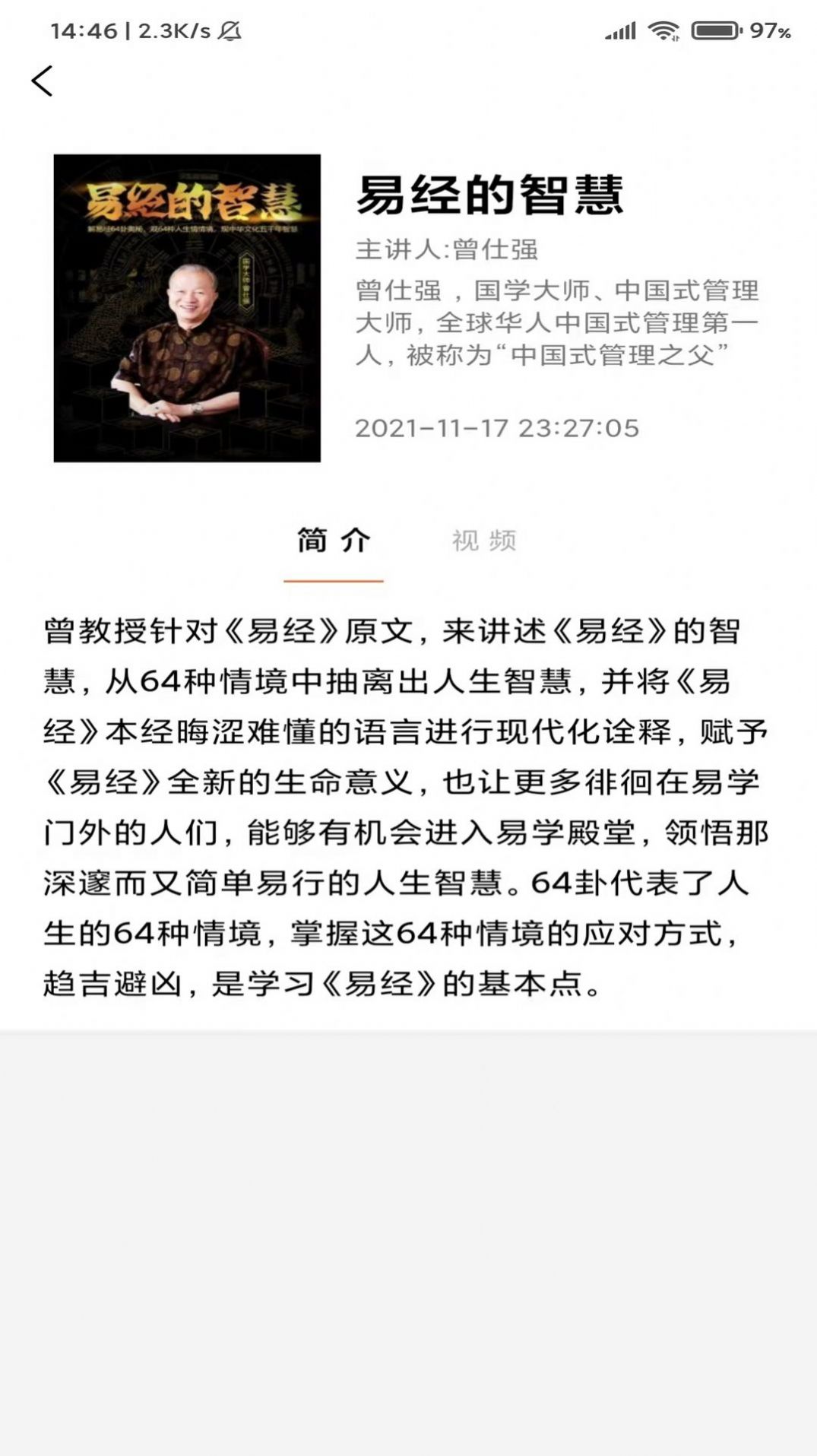The image size is (817, 1456).
Task: Tap the battery indicator icon
Action: click(x=715, y=28)
